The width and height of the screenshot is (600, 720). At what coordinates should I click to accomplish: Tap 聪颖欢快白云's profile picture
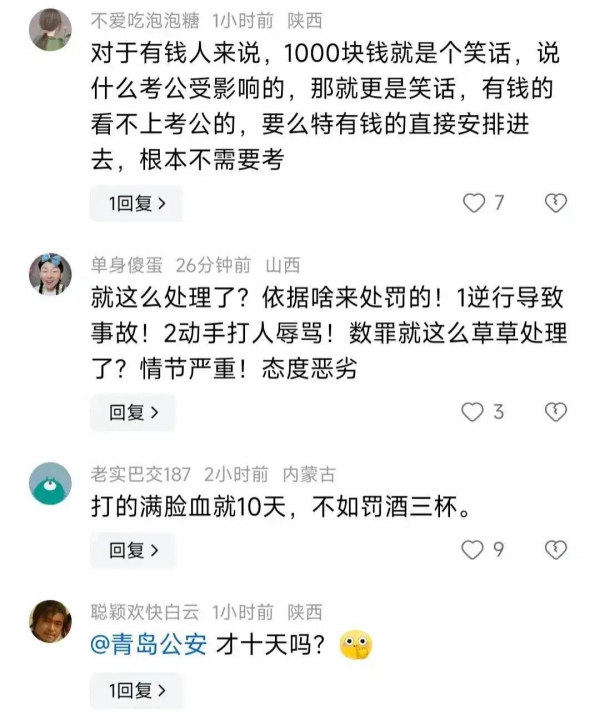tap(50, 621)
